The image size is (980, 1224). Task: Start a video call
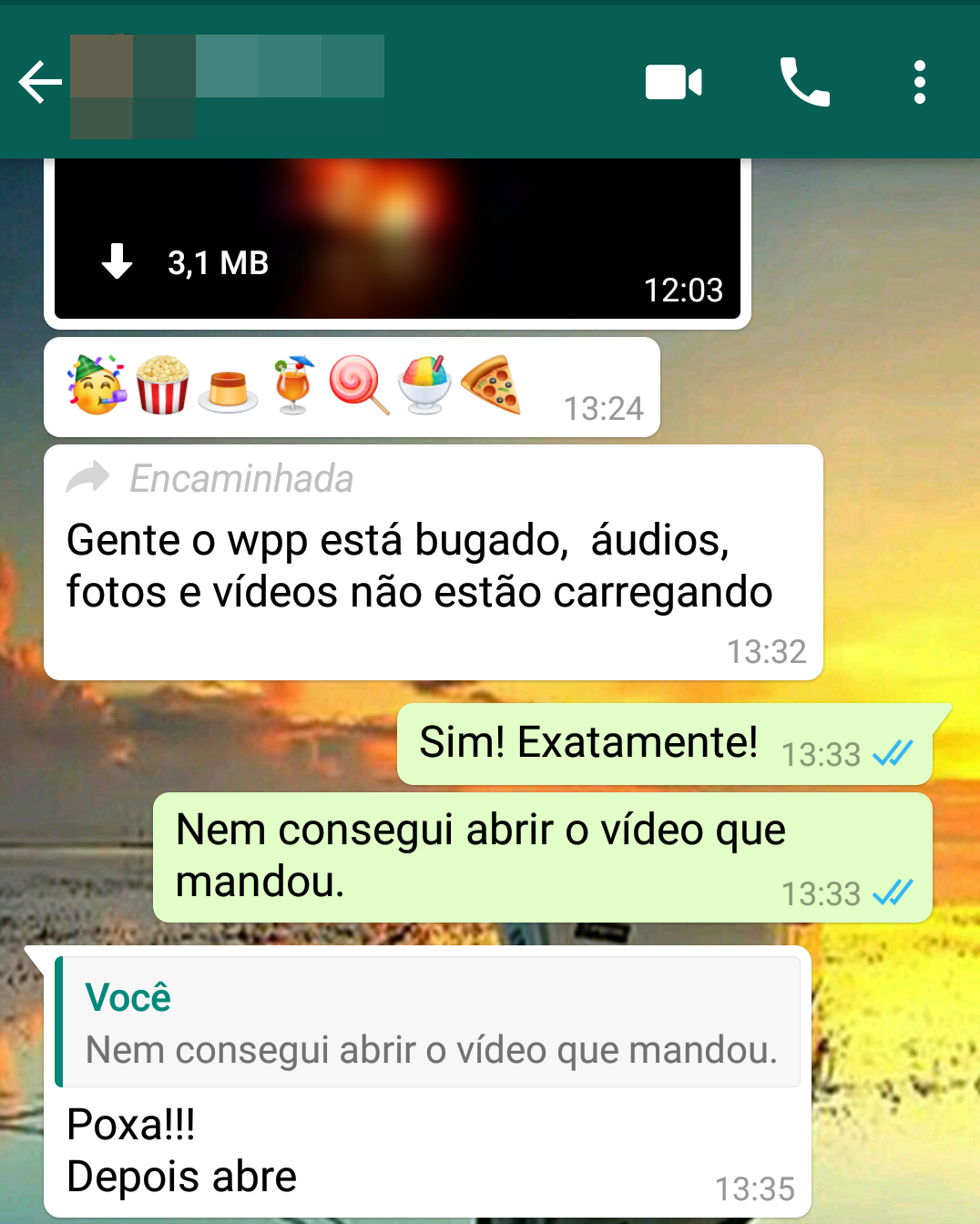point(673,83)
